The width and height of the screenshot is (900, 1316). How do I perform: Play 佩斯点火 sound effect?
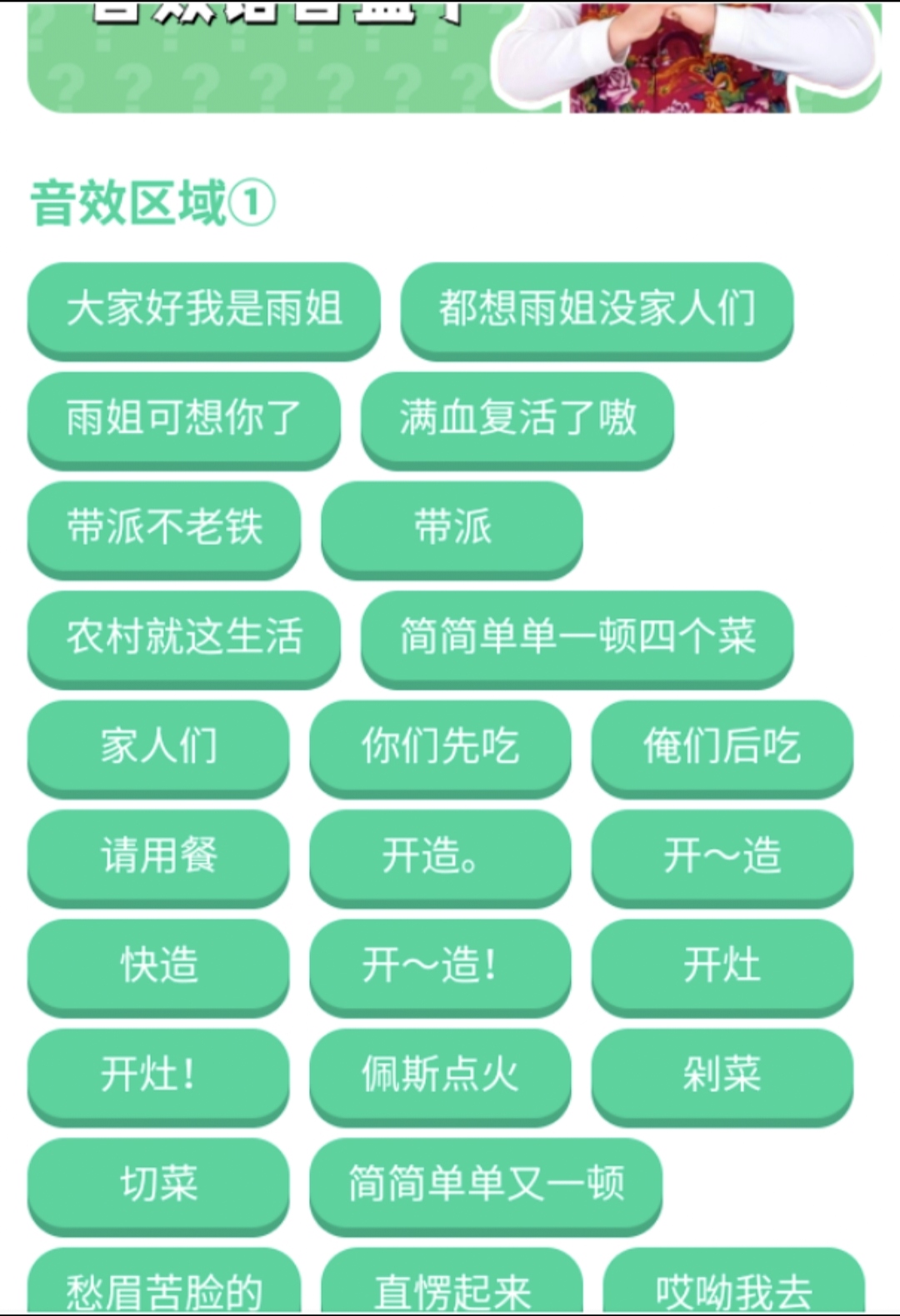click(440, 1074)
